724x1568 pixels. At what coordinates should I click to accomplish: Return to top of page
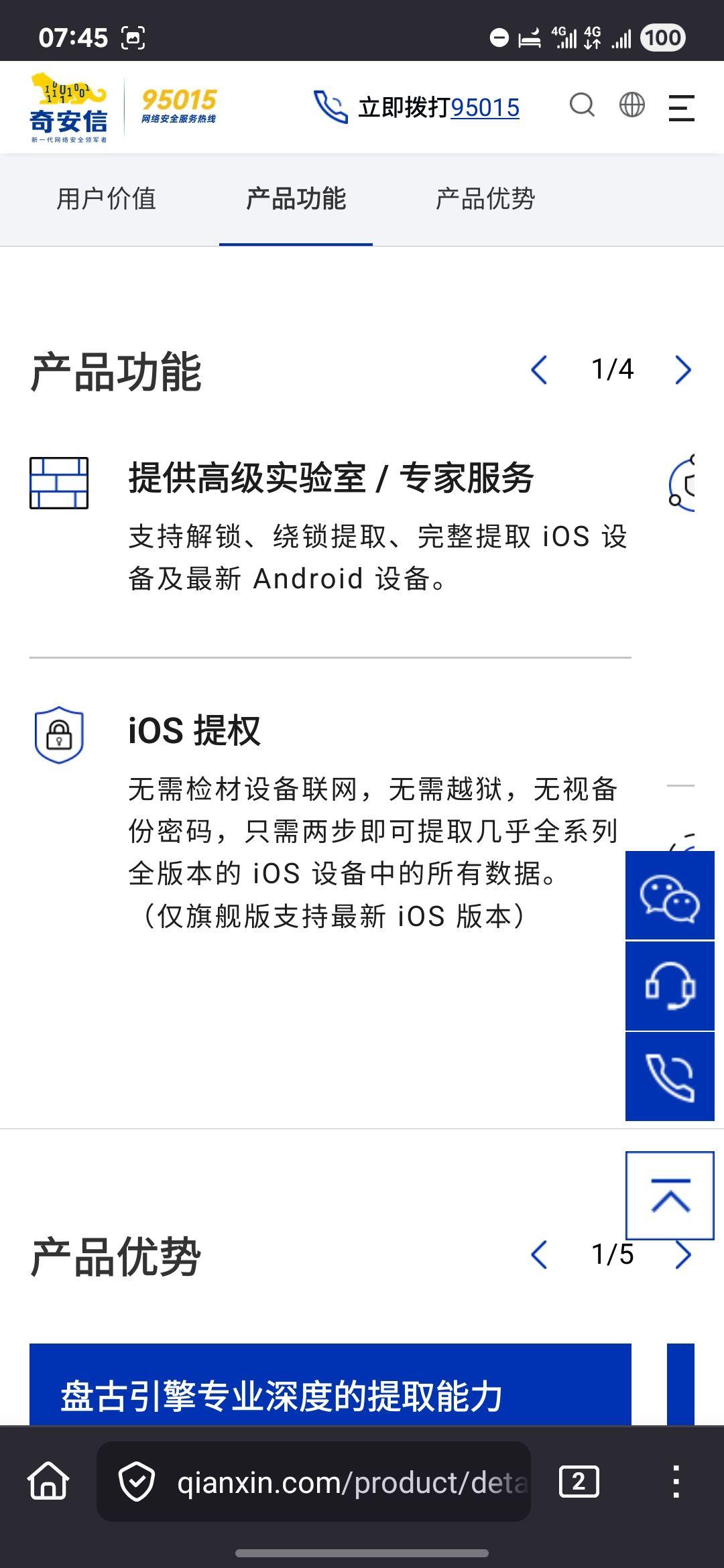670,1195
